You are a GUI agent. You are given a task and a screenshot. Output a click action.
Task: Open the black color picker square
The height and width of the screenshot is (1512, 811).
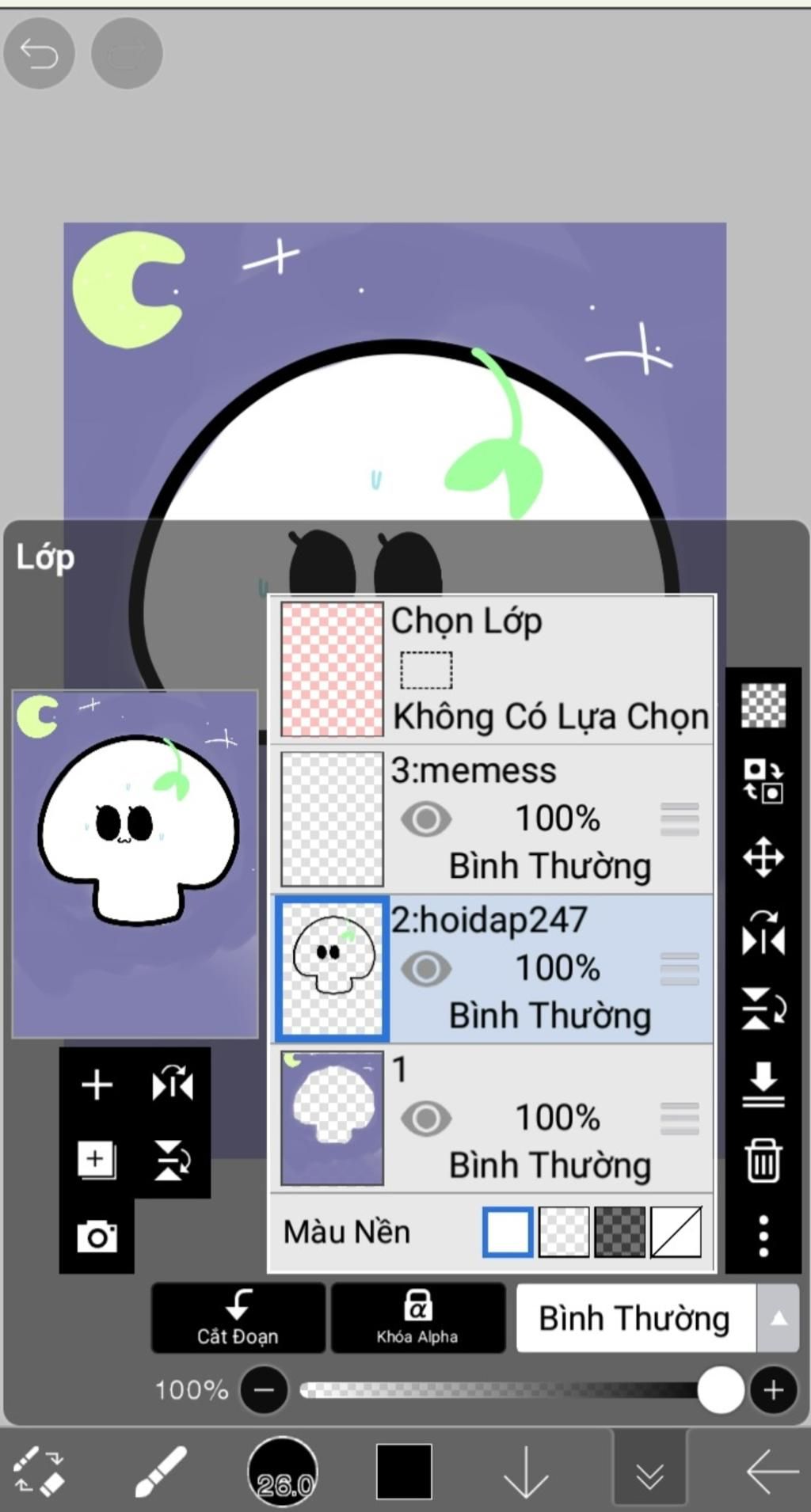coord(404,1472)
